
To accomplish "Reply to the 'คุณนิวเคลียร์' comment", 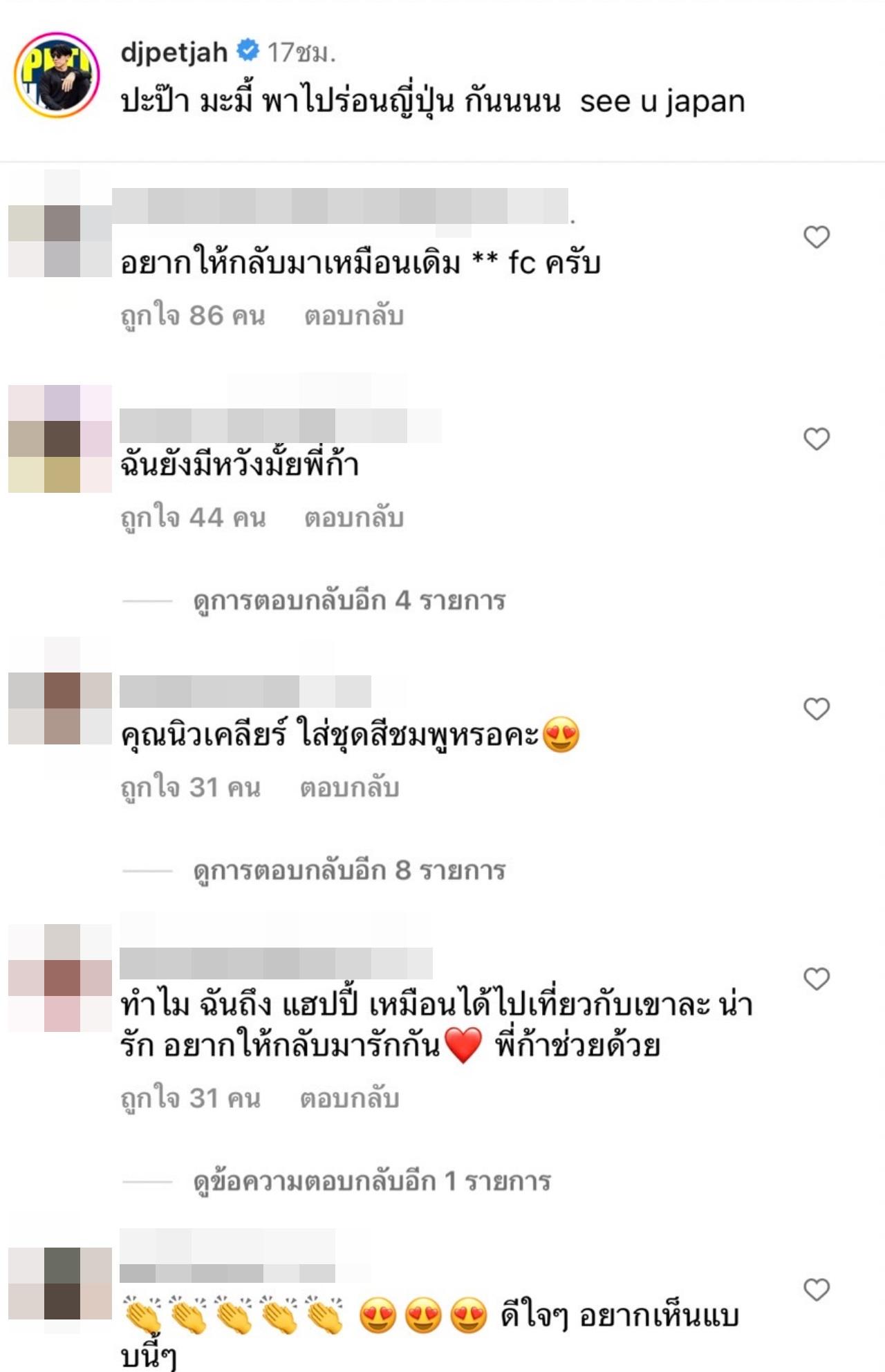I will [x=349, y=788].
